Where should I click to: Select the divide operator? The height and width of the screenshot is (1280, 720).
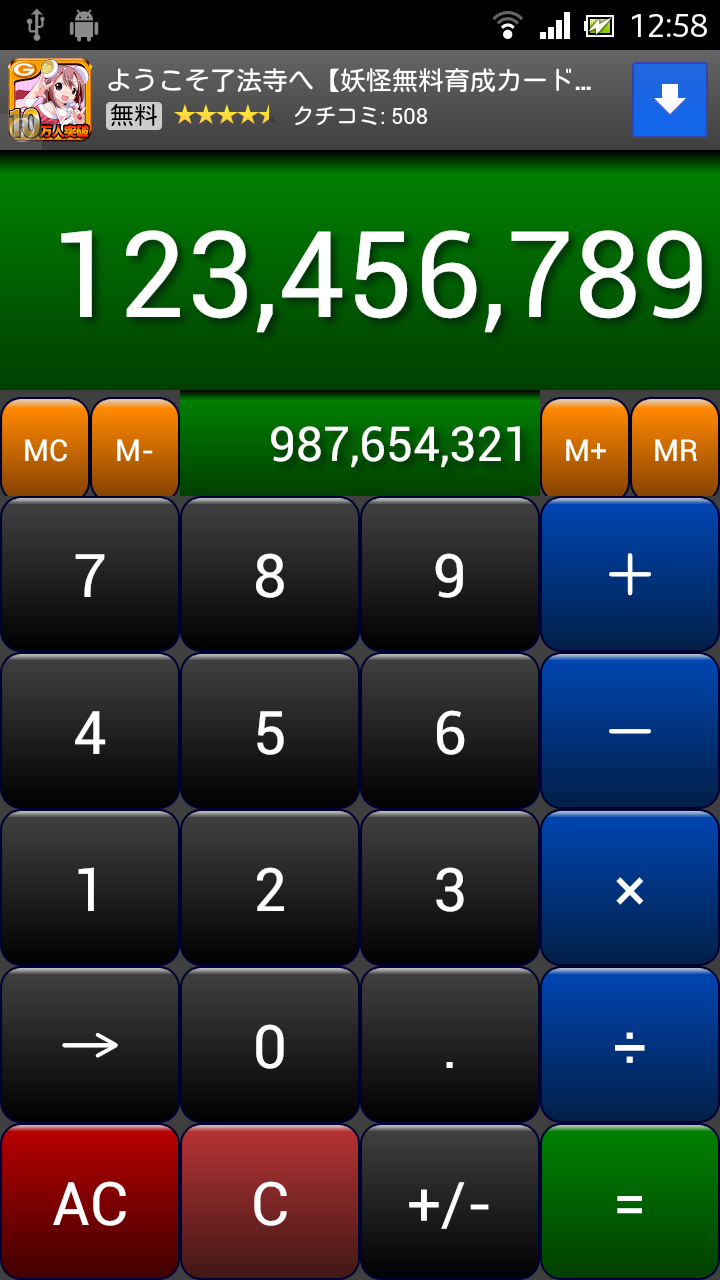630,1045
